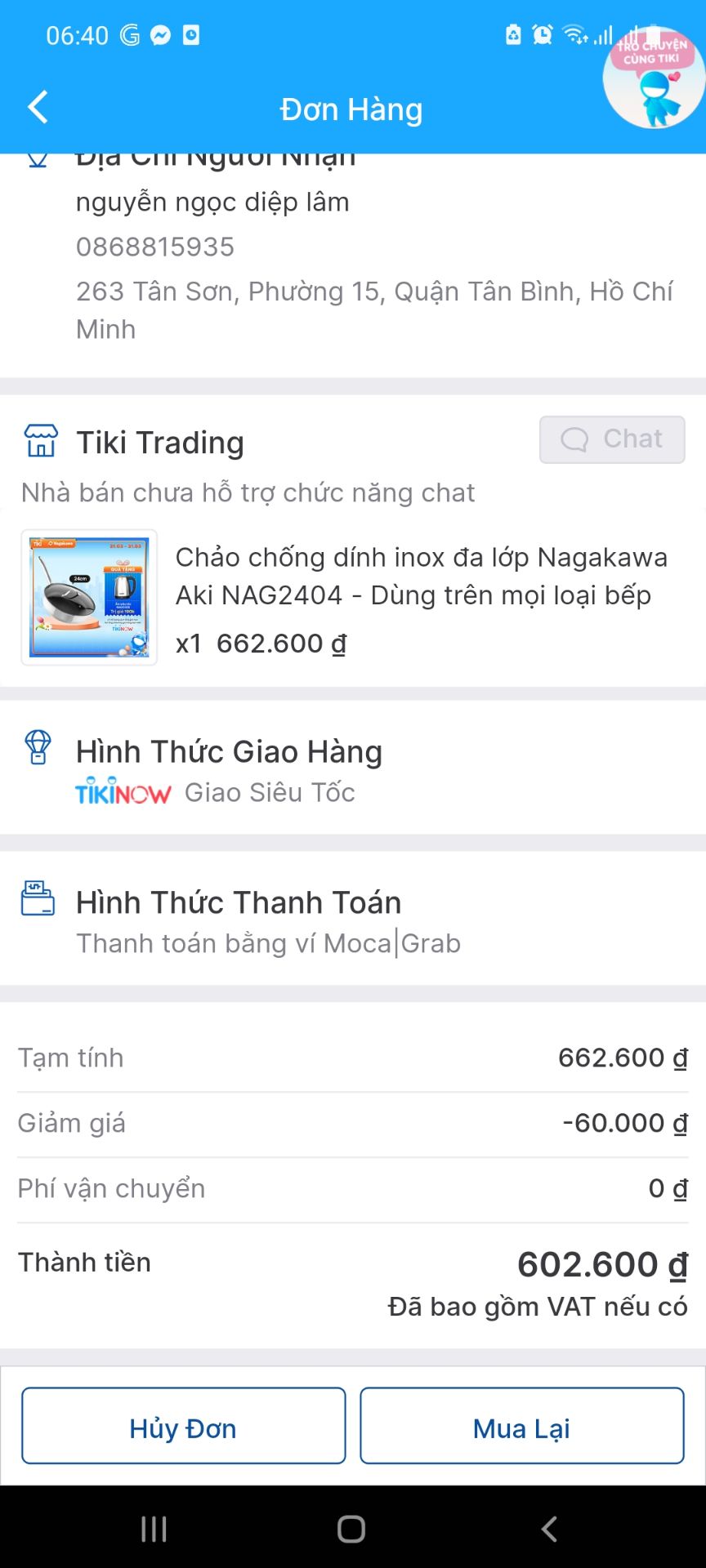Open the Chat button for Tiki Trading
Image resolution: width=706 pixels, height=1568 pixels.
(612, 439)
